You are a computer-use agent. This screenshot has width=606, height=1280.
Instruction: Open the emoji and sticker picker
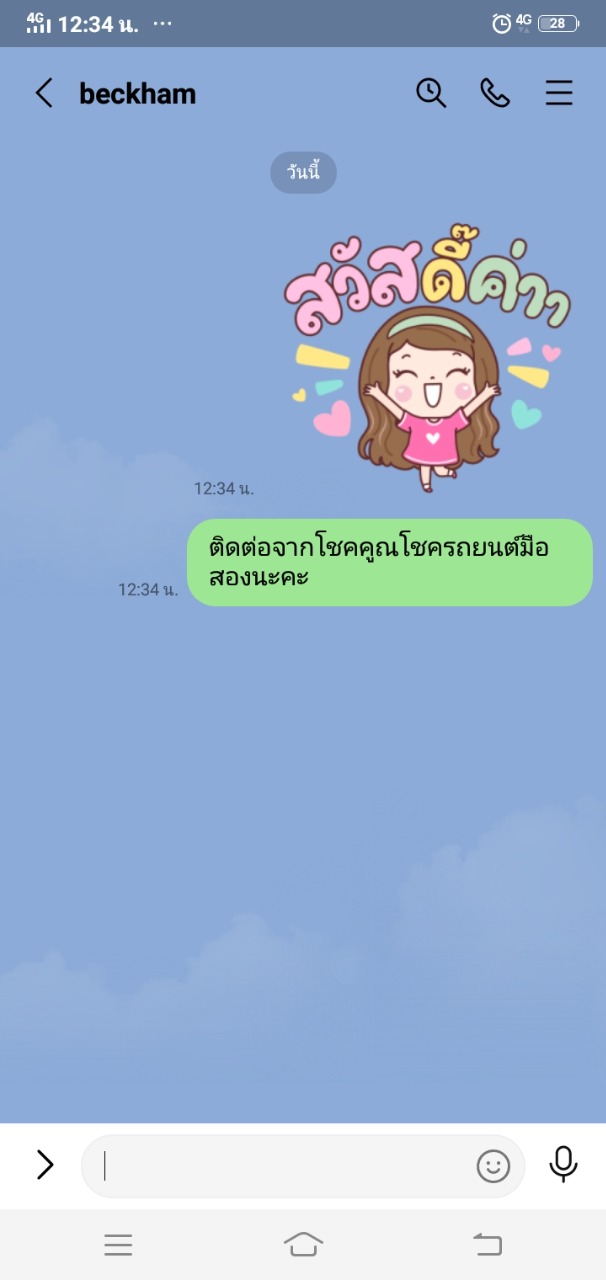(493, 1166)
